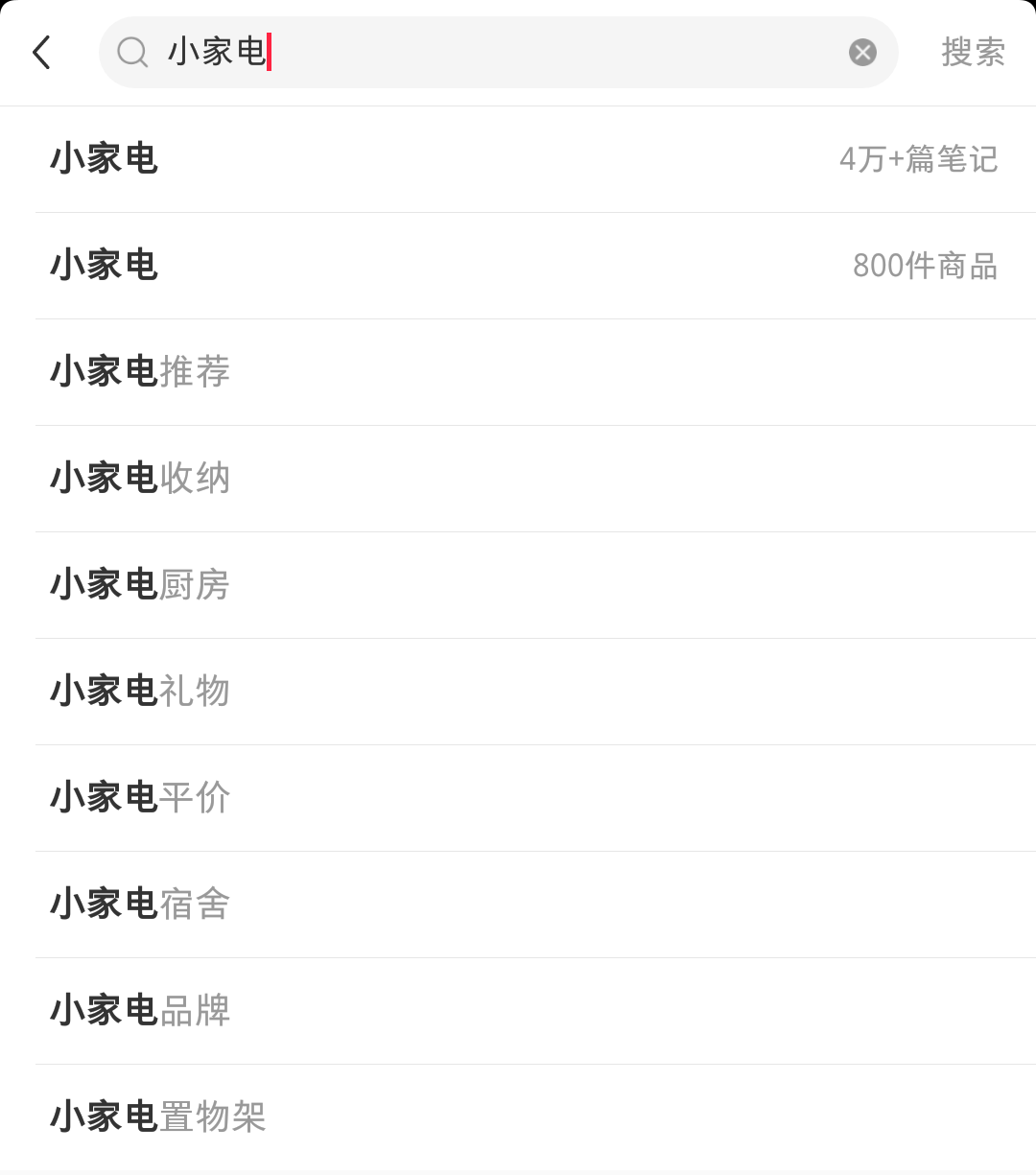This screenshot has width=1036, height=1175.
Task: Clear the search text with the X icon
Action: [x=862, y=52]
